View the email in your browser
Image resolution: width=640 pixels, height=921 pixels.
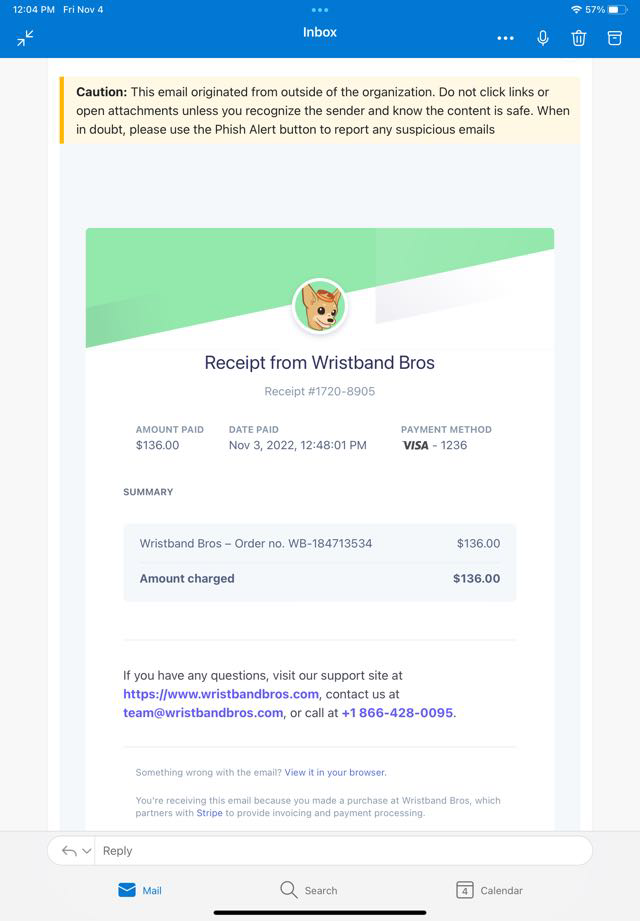click(x=335, y=772)
